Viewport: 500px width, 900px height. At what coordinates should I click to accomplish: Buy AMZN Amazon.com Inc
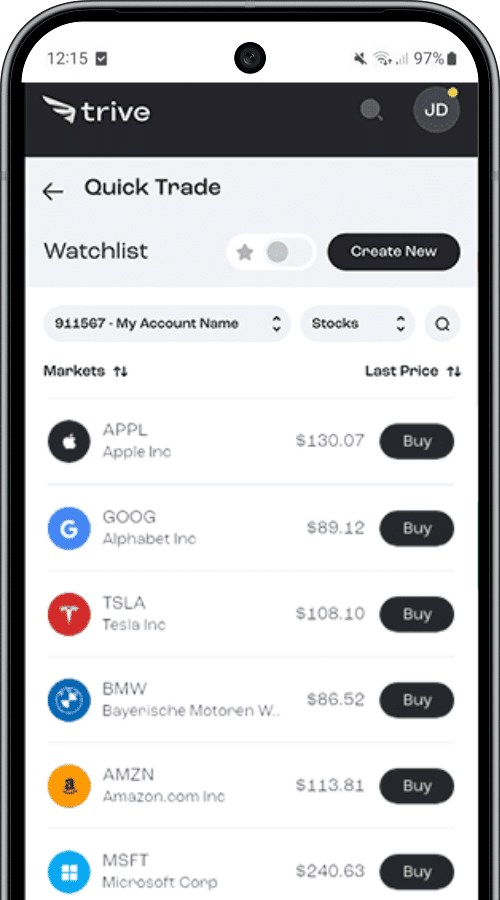(417, 786)
